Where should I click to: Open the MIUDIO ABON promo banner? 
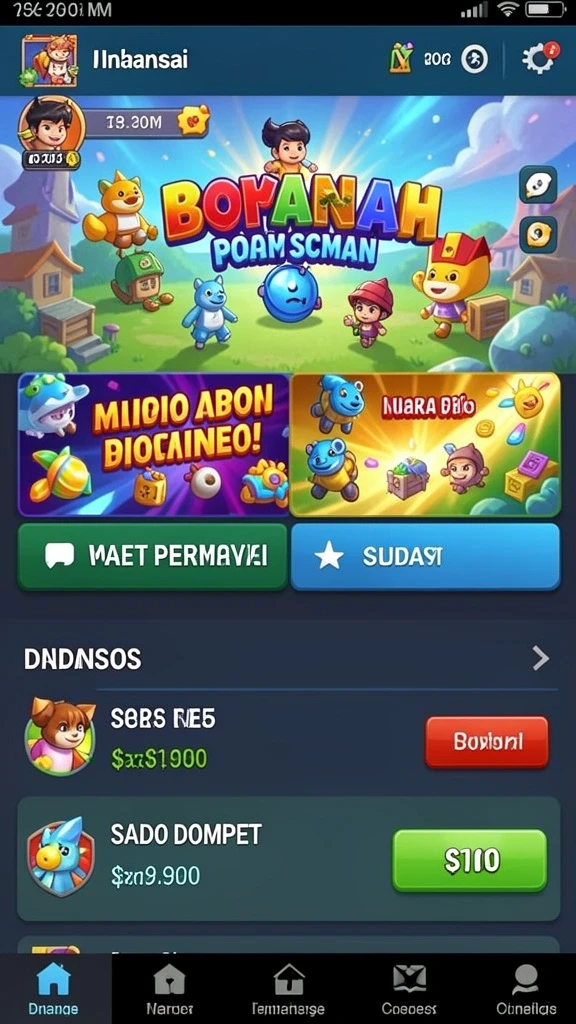[x=153, y=445]
